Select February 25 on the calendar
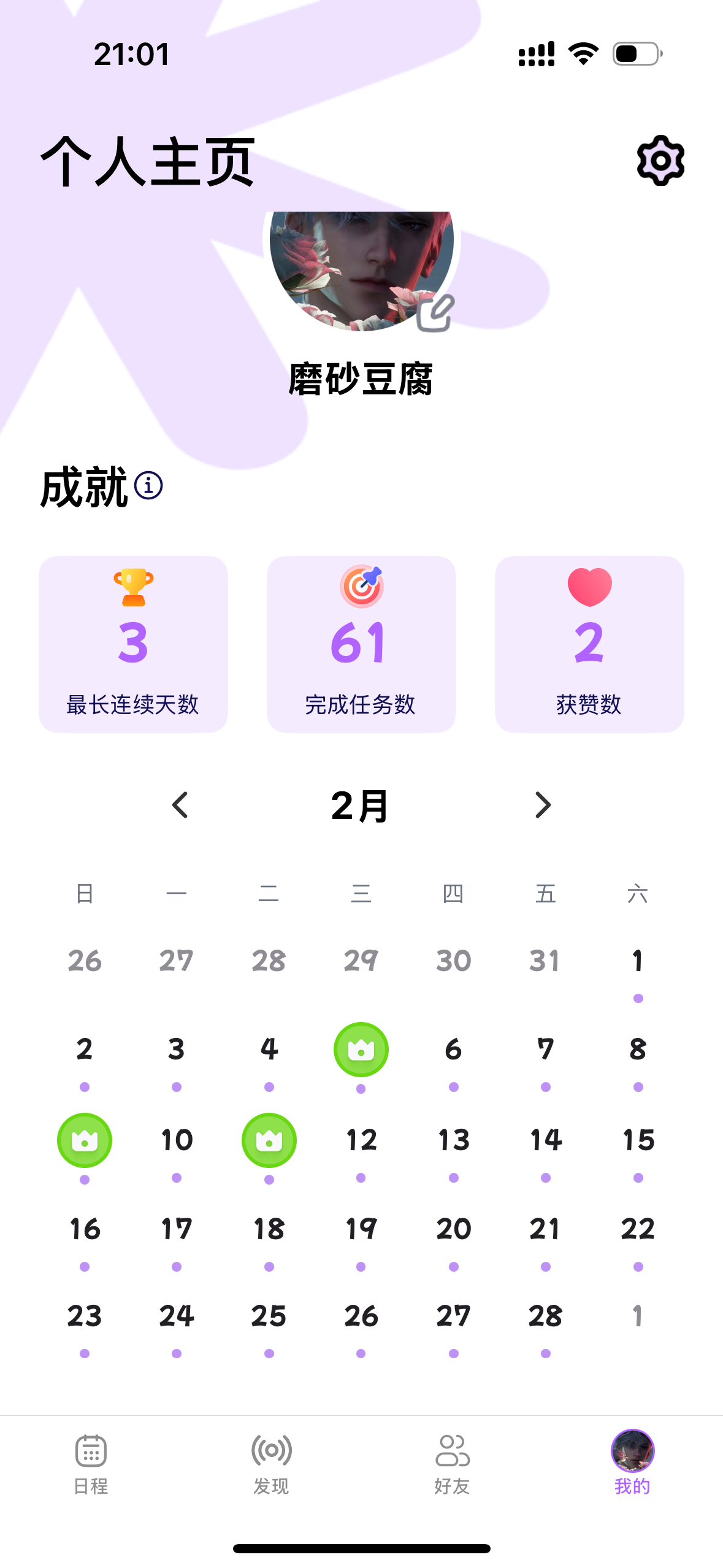 pos(269,1316)
